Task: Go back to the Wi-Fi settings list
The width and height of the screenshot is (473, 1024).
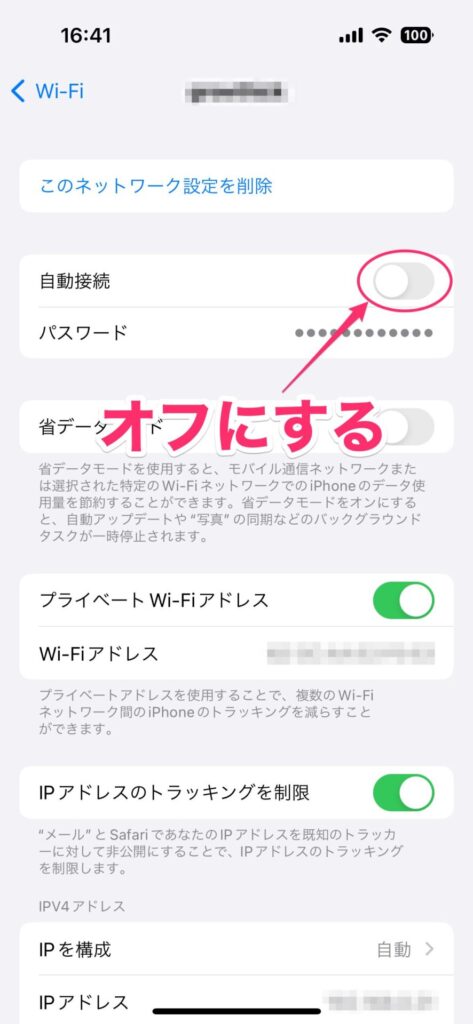Action: click(x=48, y=91)
